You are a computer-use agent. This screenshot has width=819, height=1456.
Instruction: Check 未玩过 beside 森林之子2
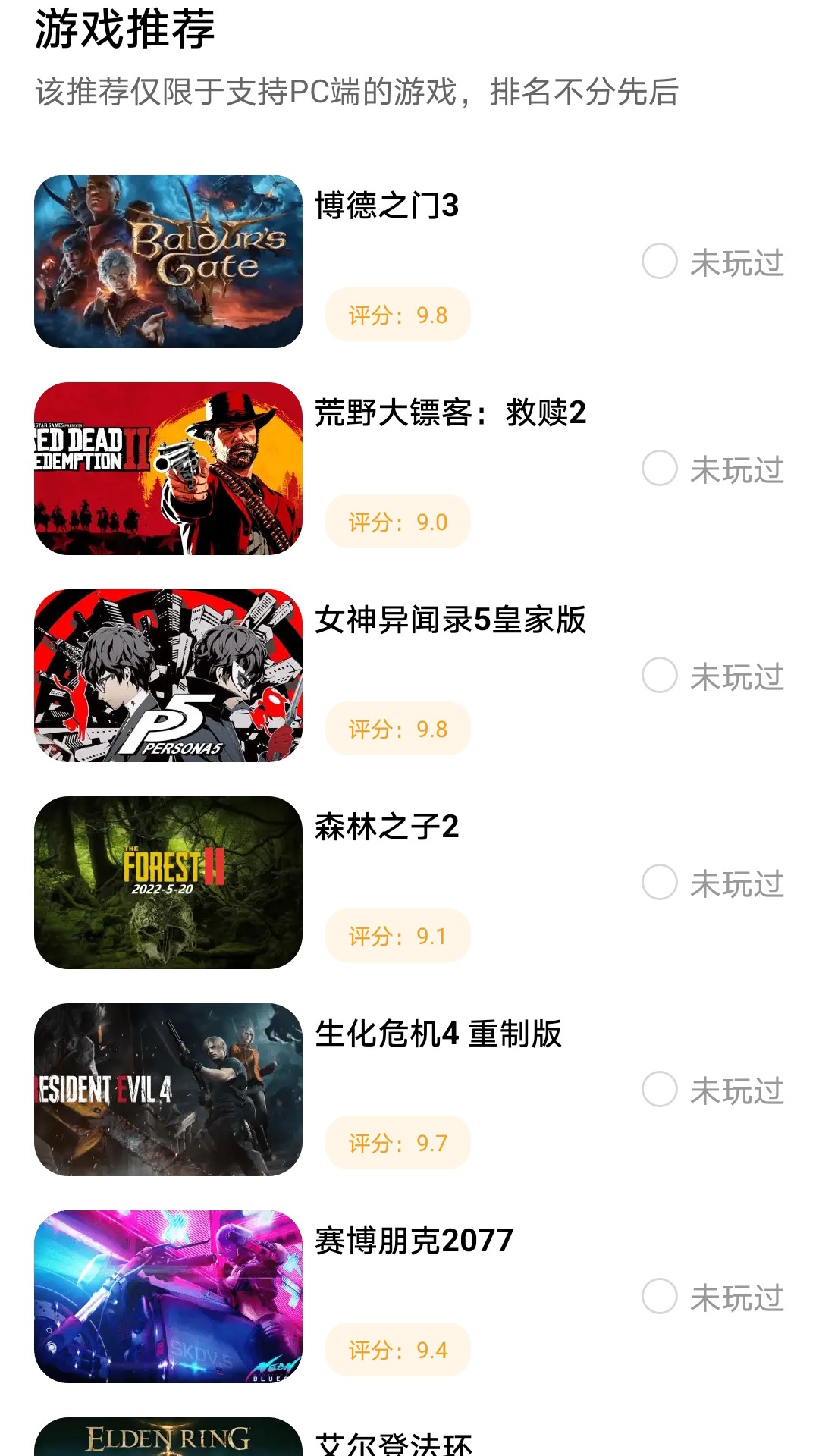click(660, 883)
